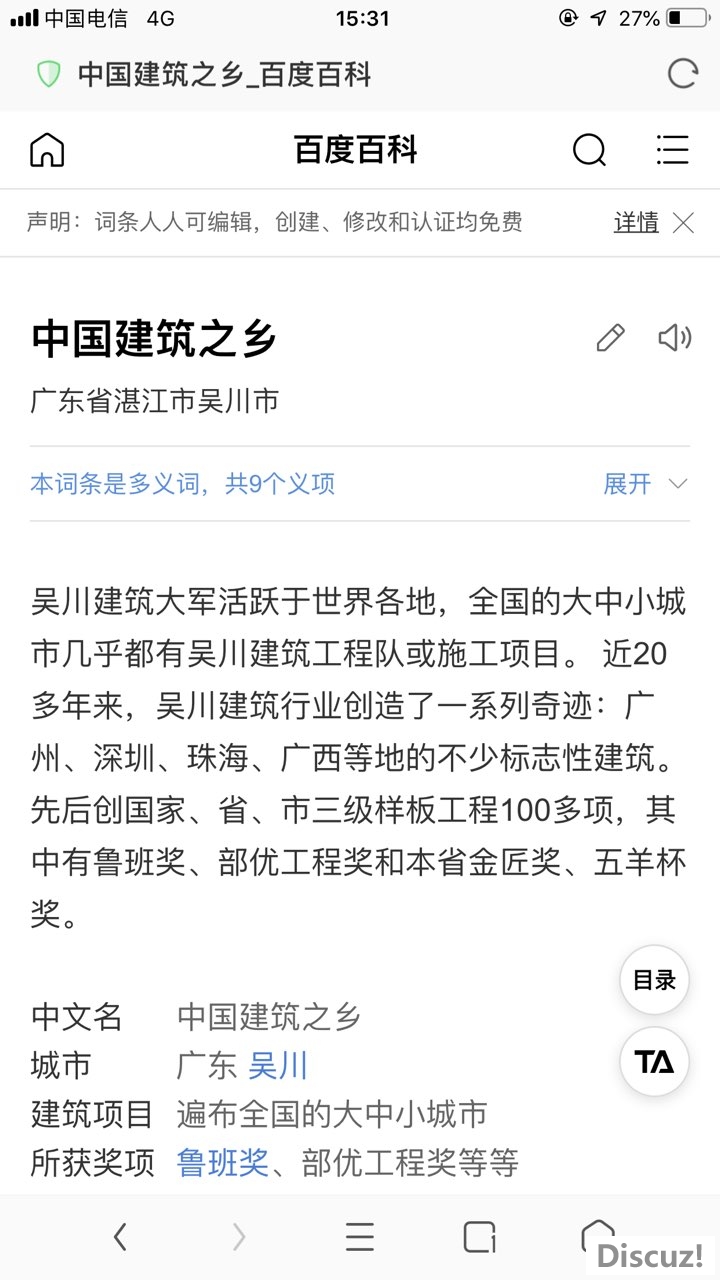Dismiss the 声明 notice banner

pyautogui.click(x=683, y=222)
